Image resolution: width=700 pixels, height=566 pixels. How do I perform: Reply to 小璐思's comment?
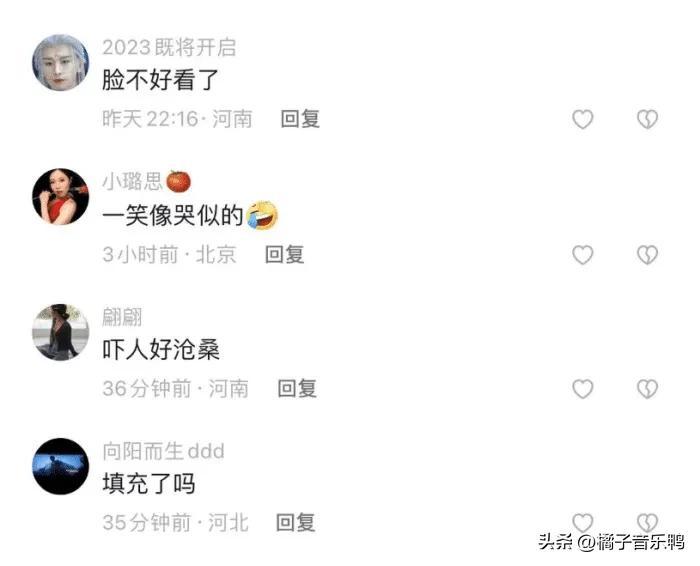(x=284, y=254)
